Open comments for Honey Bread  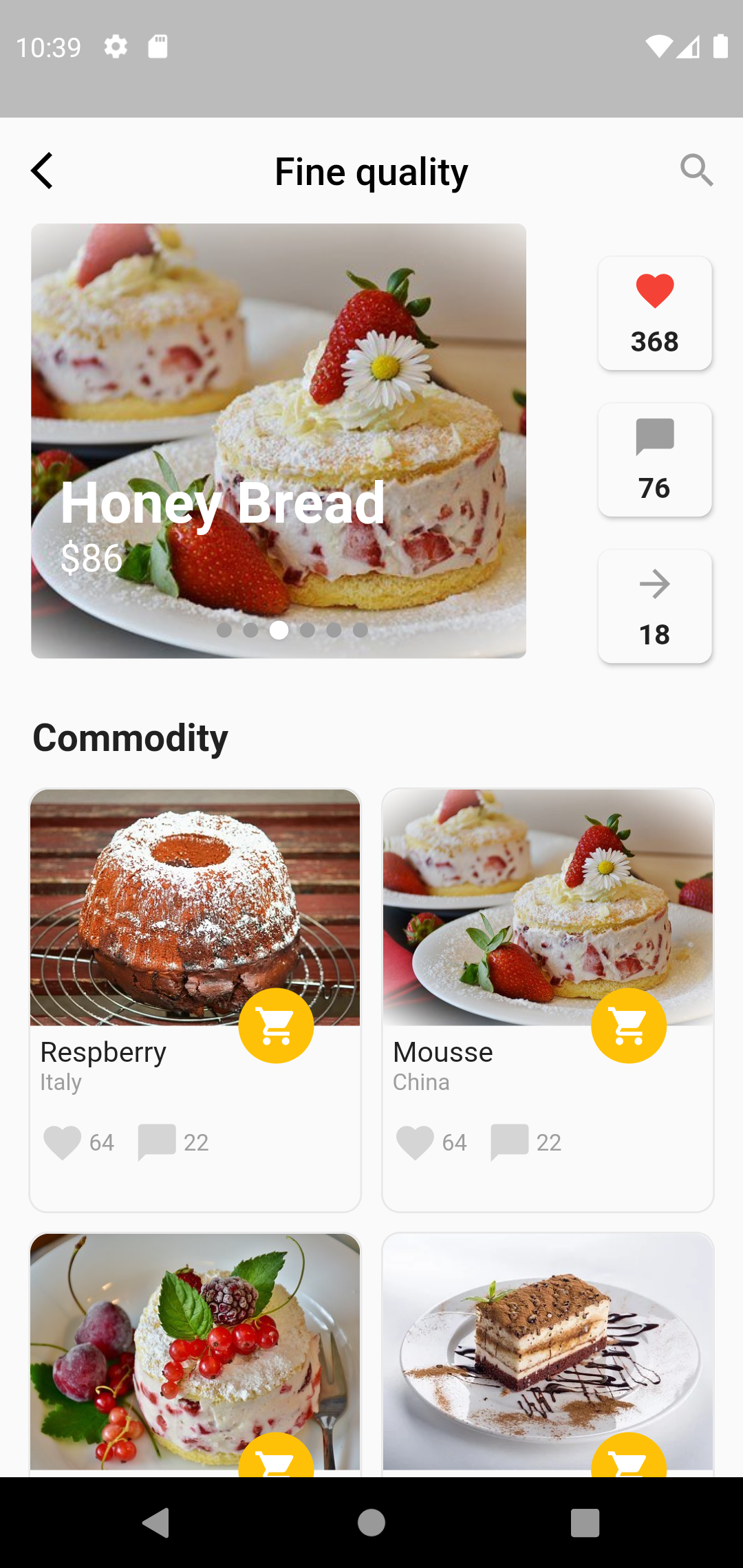[654, 438]
